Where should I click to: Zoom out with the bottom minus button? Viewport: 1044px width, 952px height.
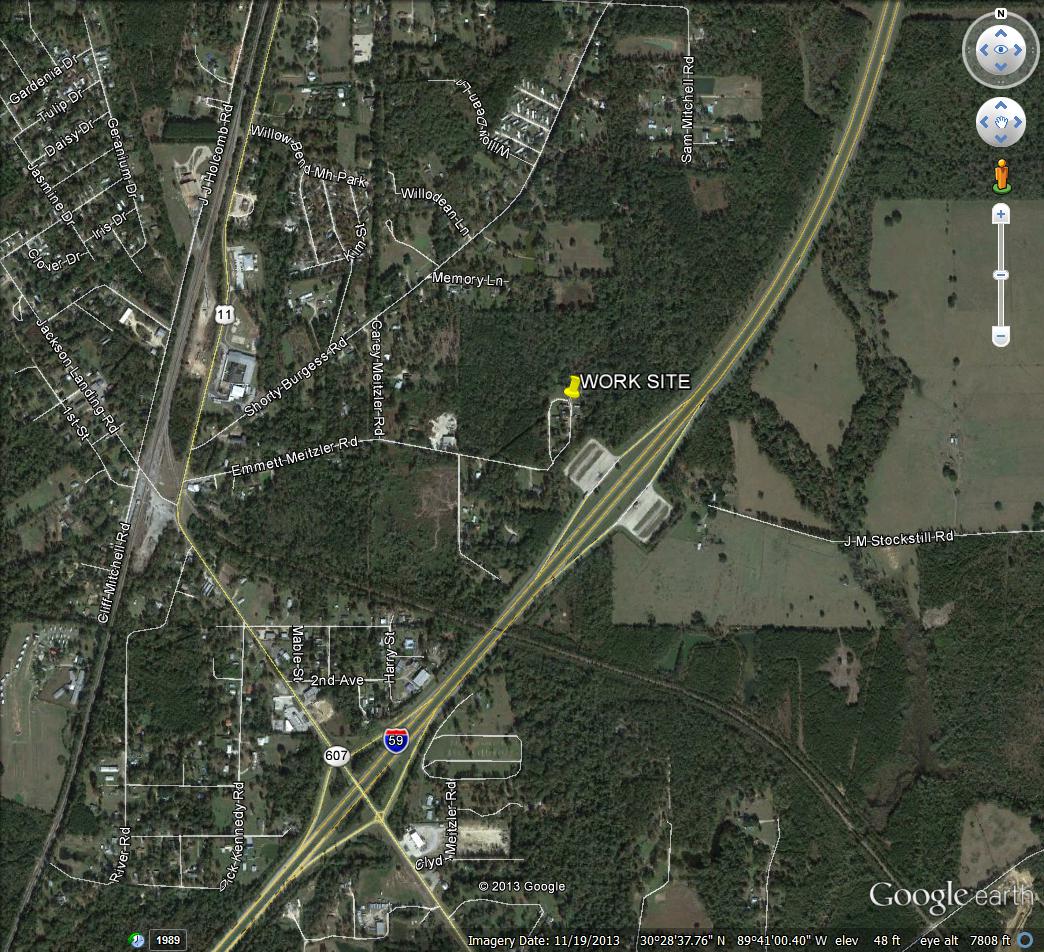(1001, 336)
